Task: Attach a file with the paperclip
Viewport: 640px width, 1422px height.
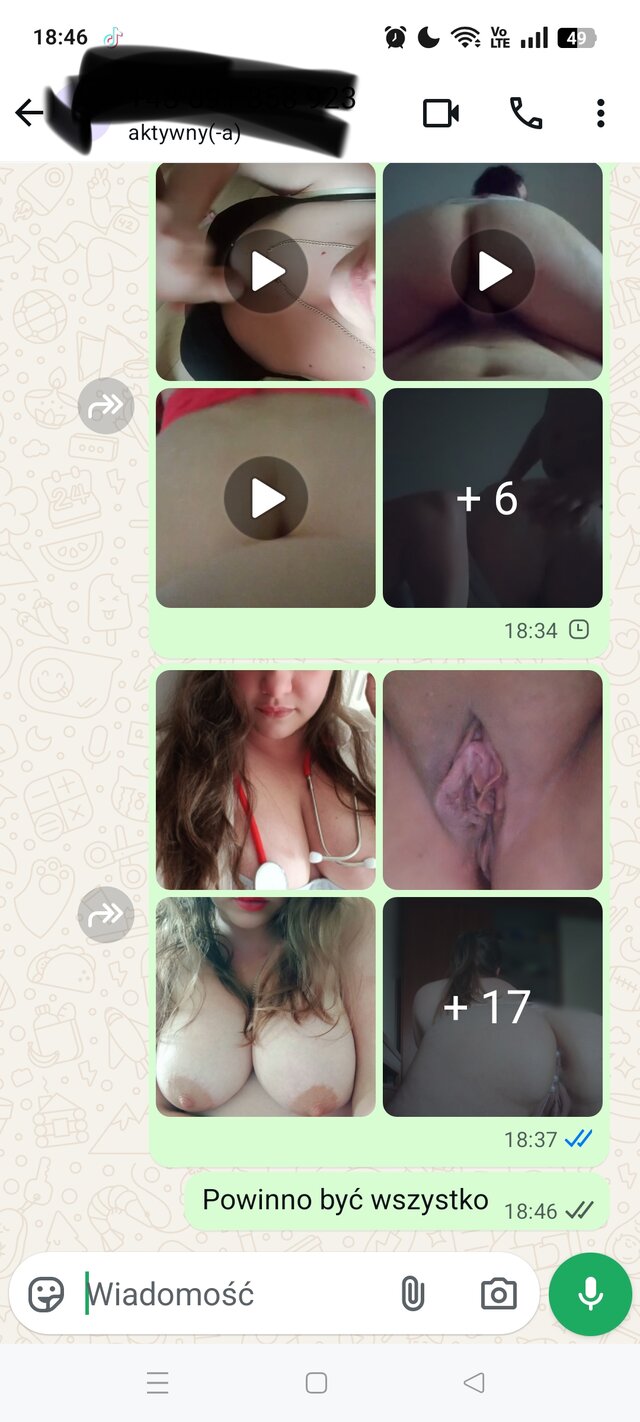Action: [x=412, y=1294]
